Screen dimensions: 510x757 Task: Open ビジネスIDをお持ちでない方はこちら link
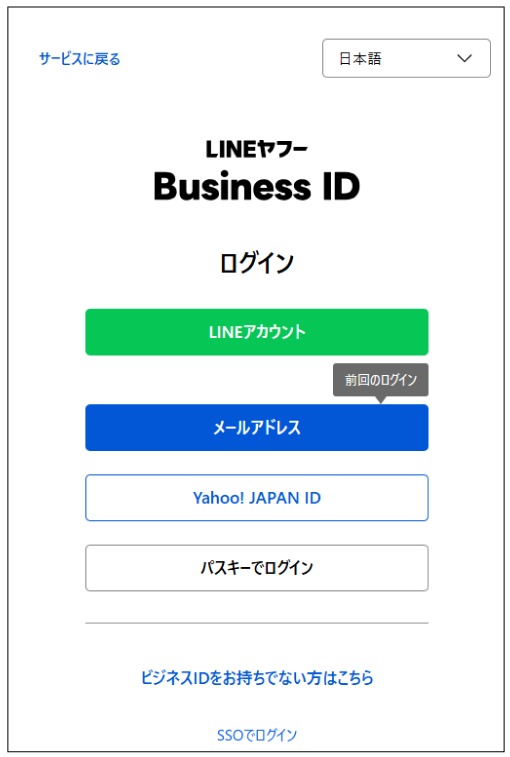[x=257, y=678]
